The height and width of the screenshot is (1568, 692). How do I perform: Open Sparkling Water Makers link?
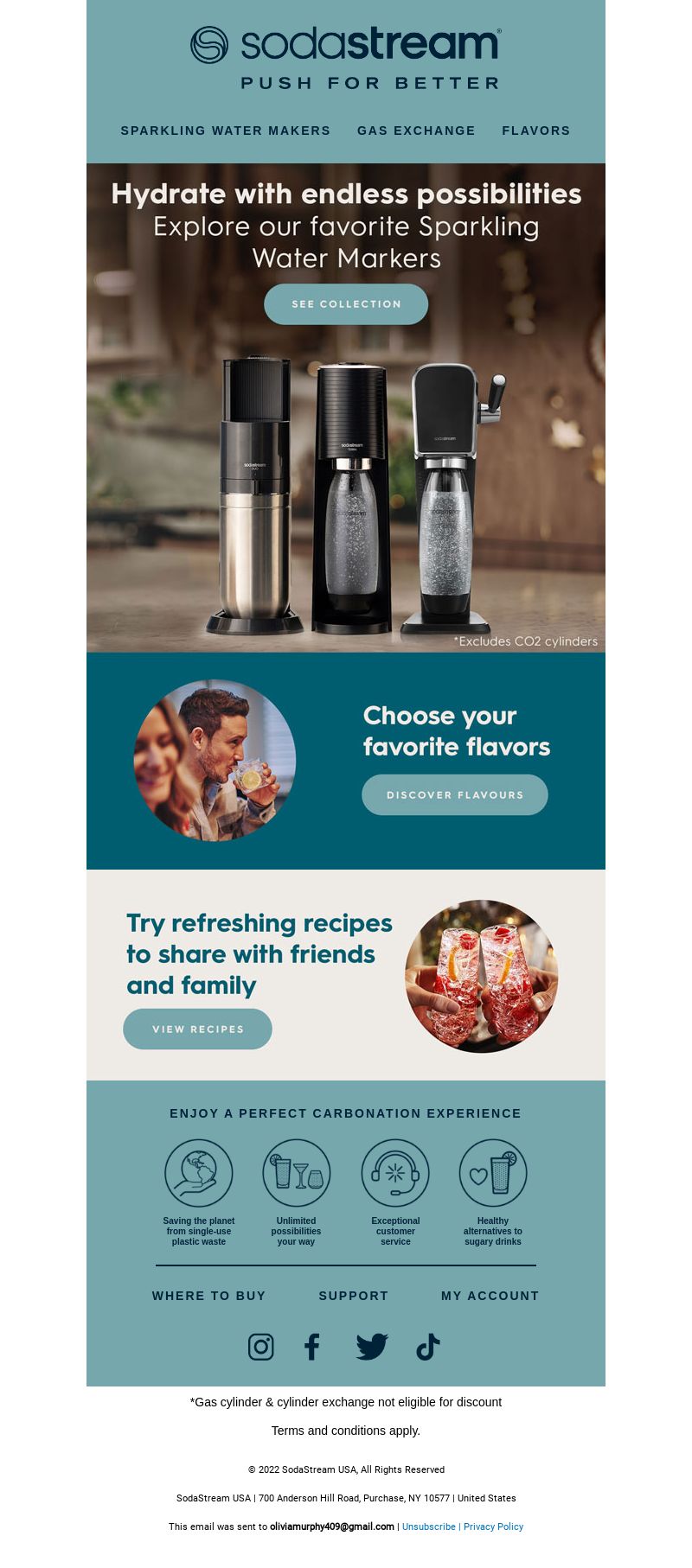225,131
